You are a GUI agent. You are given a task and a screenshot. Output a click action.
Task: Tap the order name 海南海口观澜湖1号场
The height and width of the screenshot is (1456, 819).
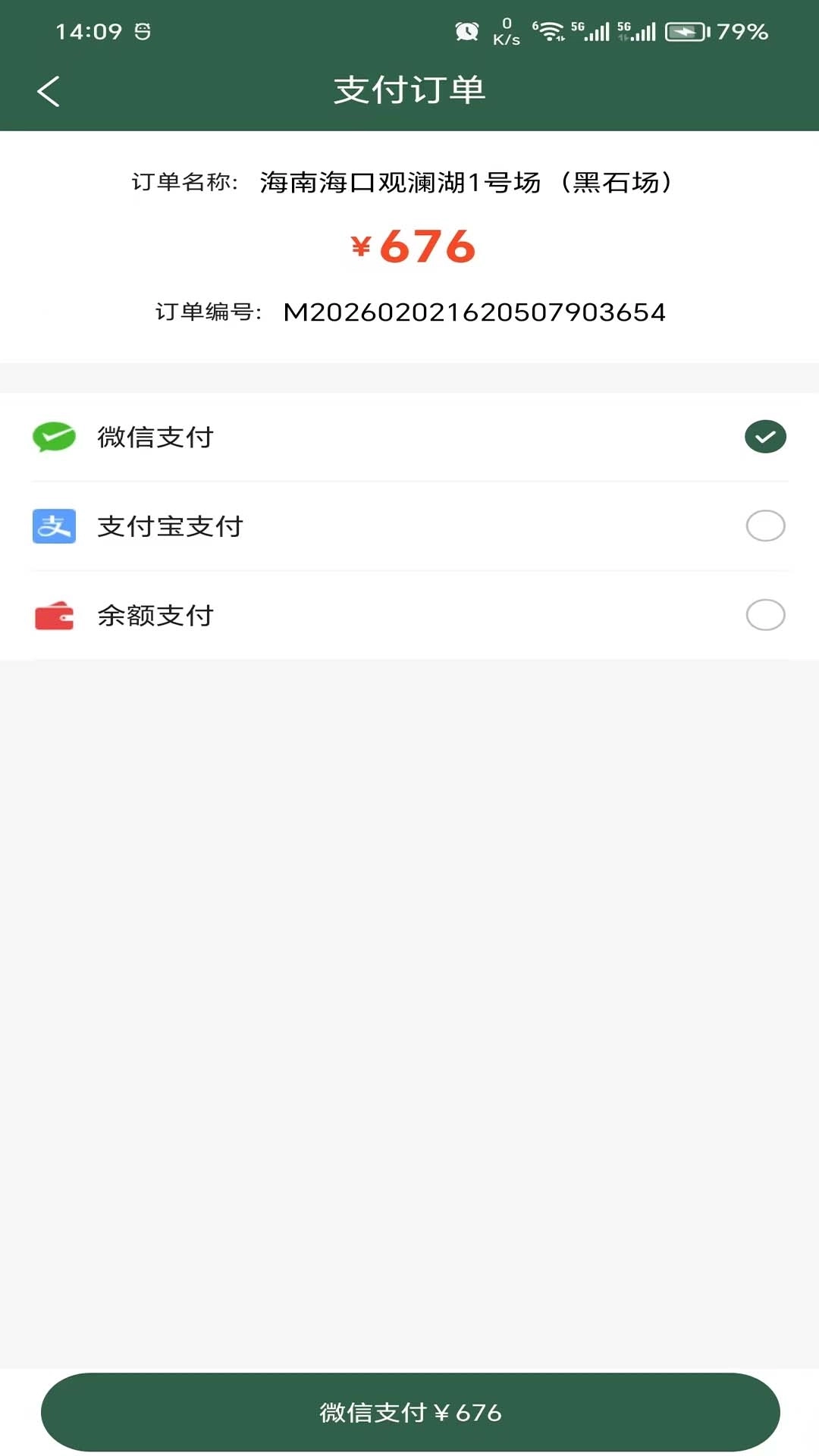tap(466, 181)
